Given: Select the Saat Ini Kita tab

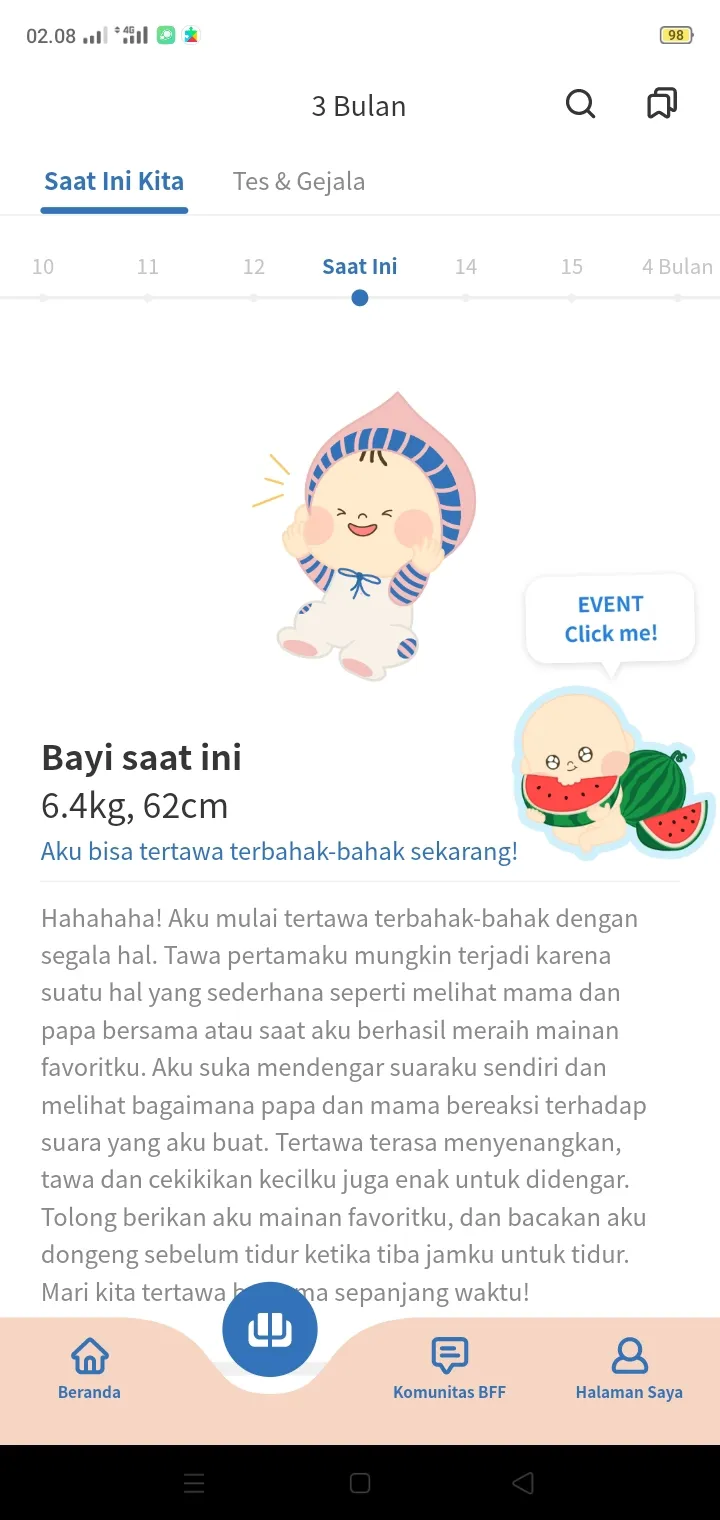Looking at the screenshot, I should [114, 181].
